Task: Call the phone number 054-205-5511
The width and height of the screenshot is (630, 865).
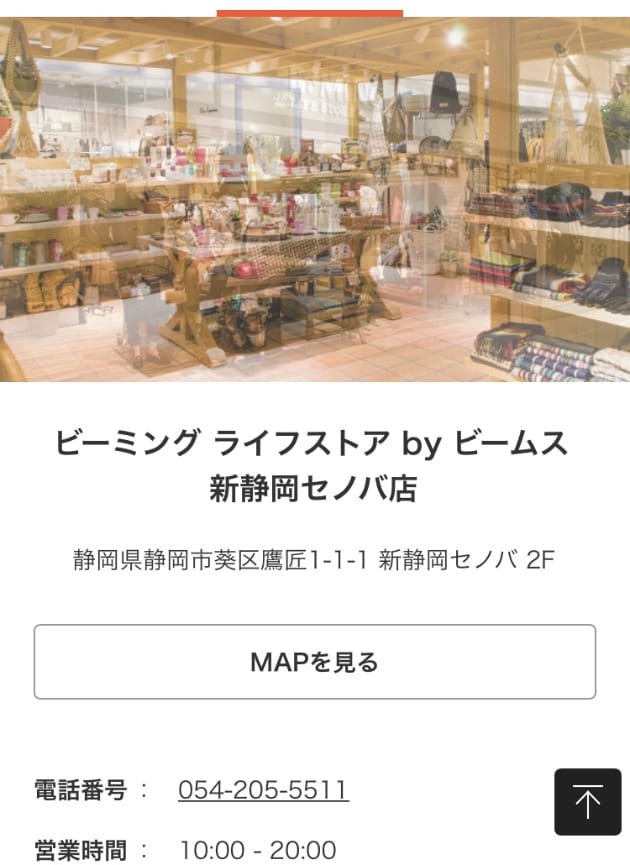Action: tap(263, 790)
